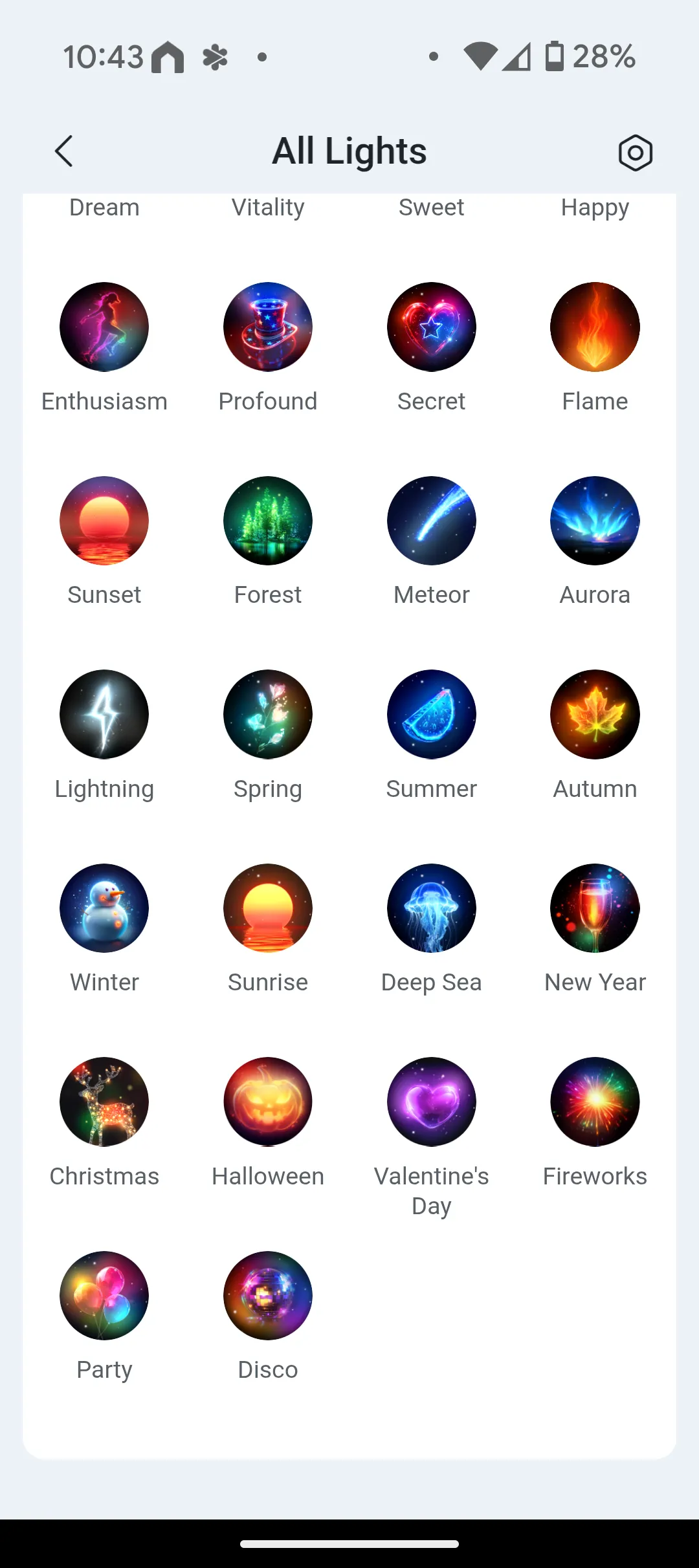Select the Enthusiasm light scene
The image size is (699, 1568).
104,327
